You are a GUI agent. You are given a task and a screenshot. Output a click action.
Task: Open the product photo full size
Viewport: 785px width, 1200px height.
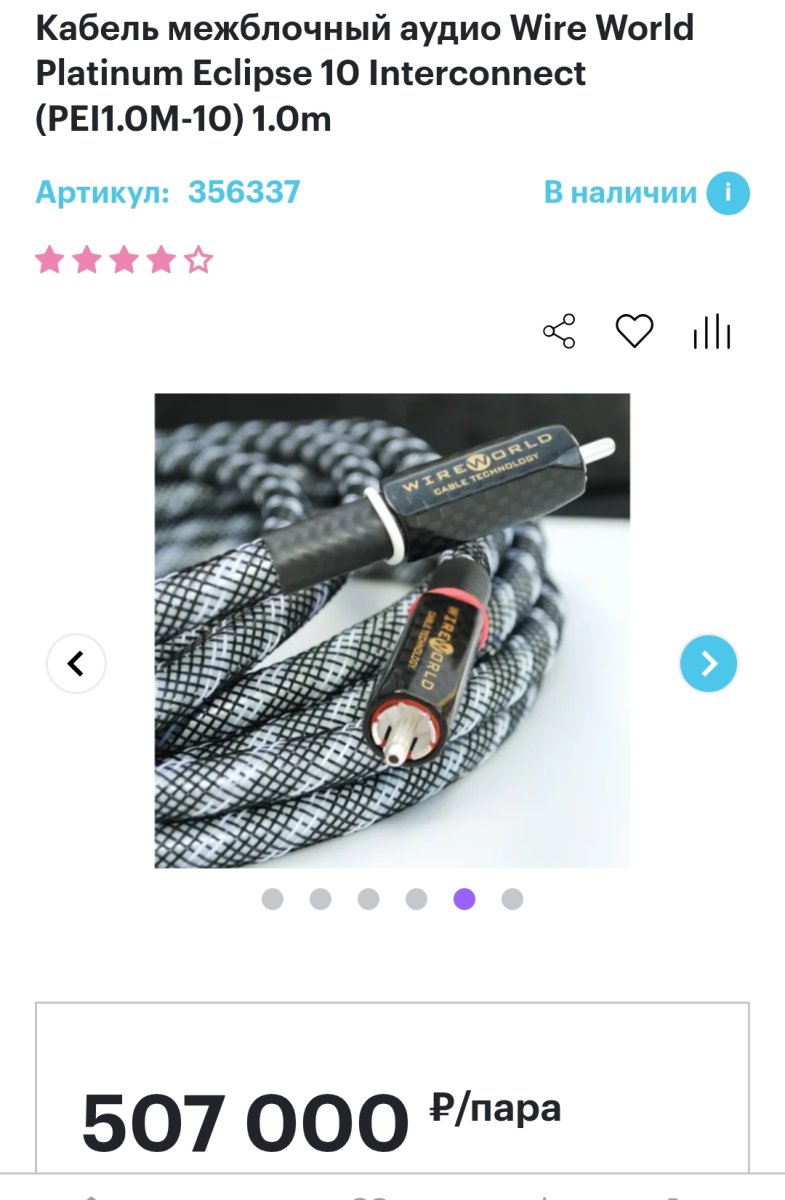click(392, 630)
